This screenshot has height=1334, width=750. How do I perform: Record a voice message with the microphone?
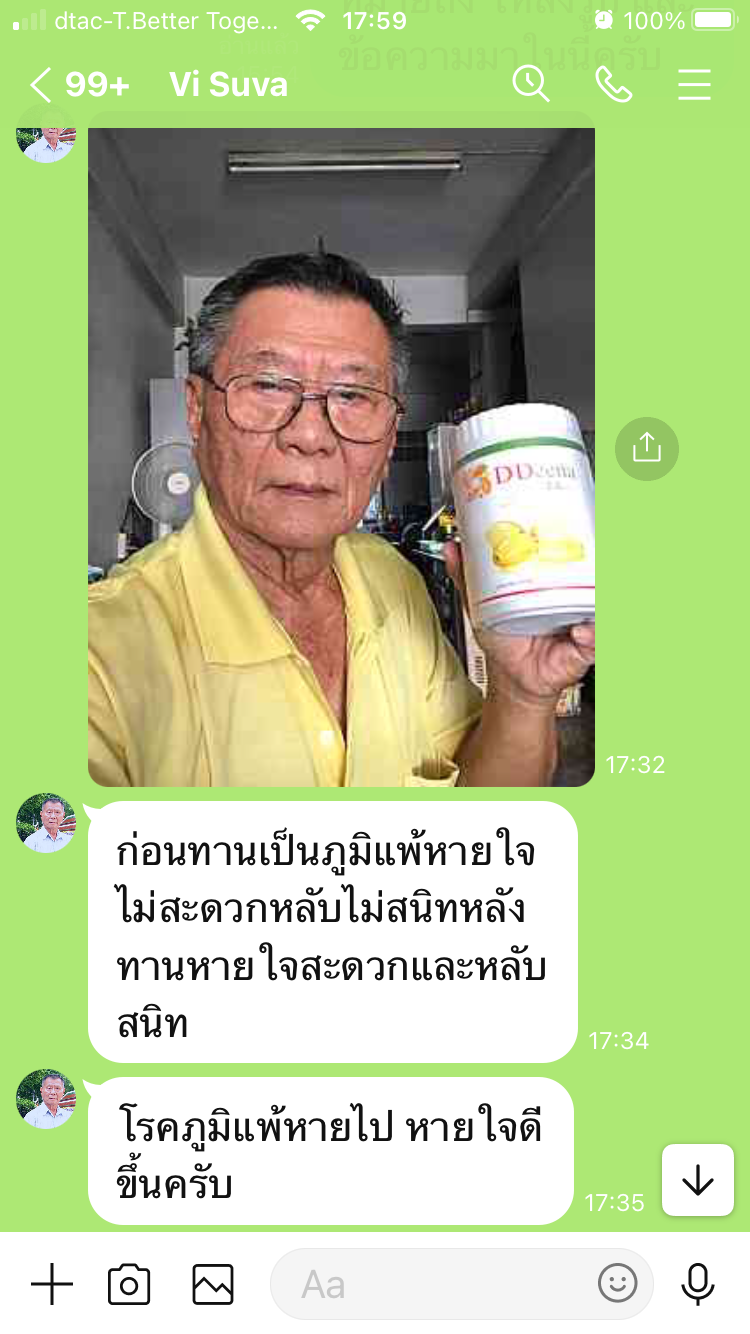point(698,1284)
